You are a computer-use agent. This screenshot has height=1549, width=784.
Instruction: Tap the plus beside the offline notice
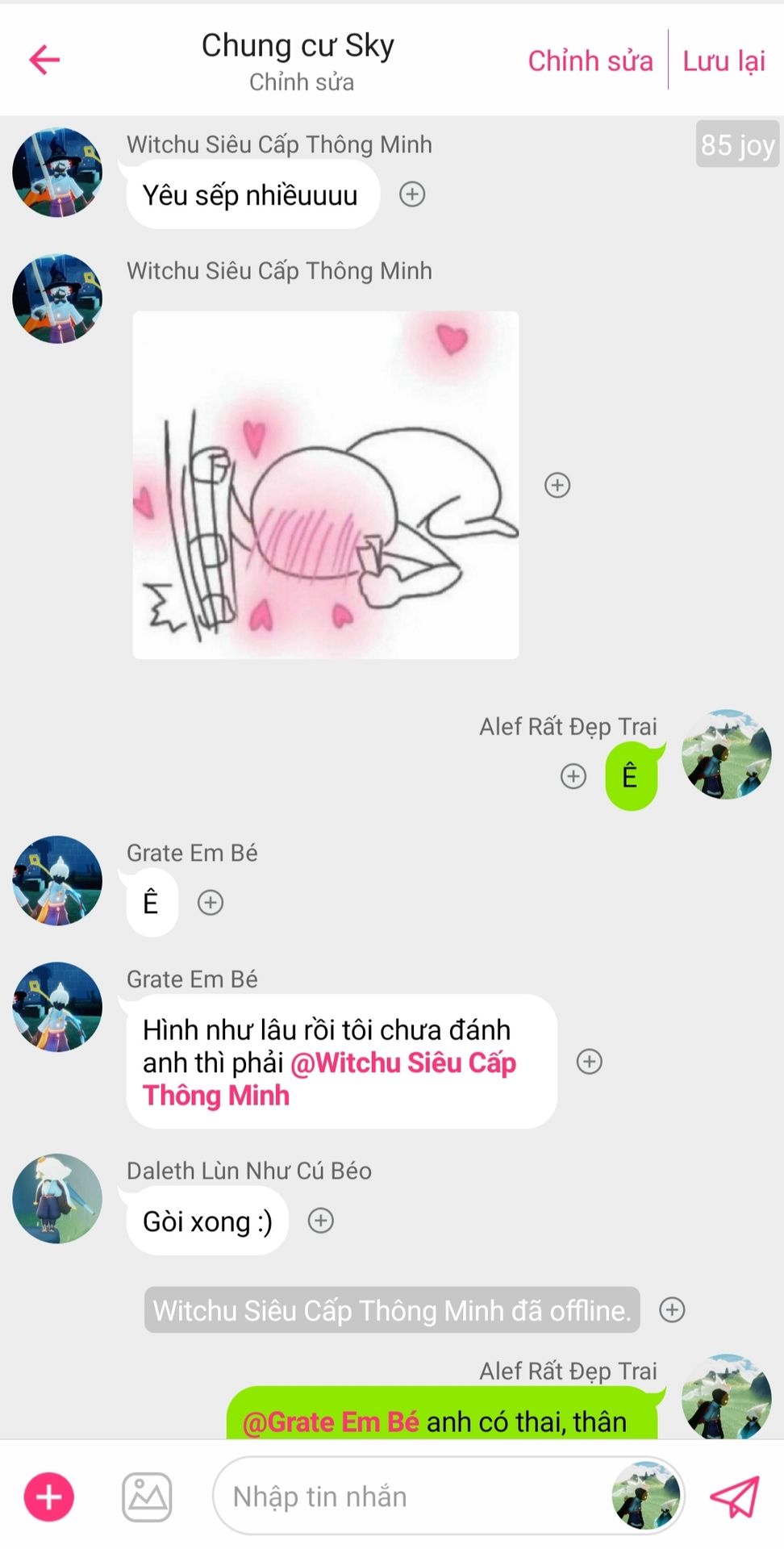point(672,1309)
